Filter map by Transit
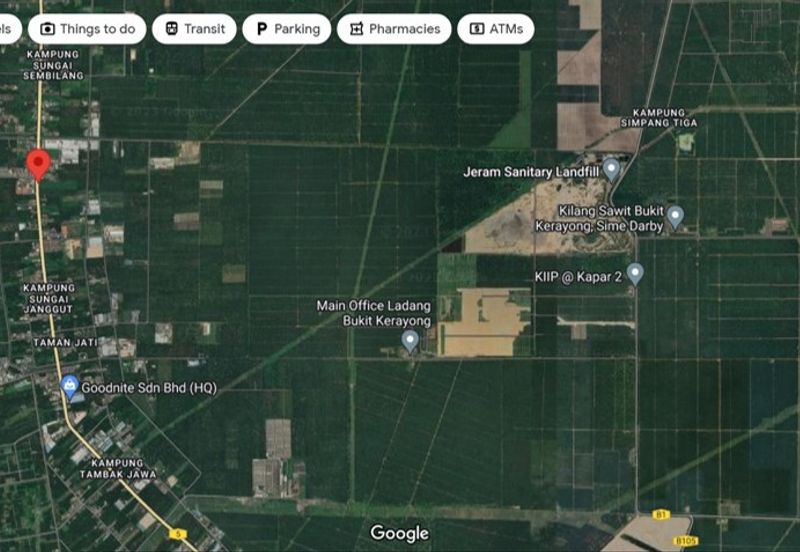The width and height of the screenshot is (800, 552). (194, 29)
